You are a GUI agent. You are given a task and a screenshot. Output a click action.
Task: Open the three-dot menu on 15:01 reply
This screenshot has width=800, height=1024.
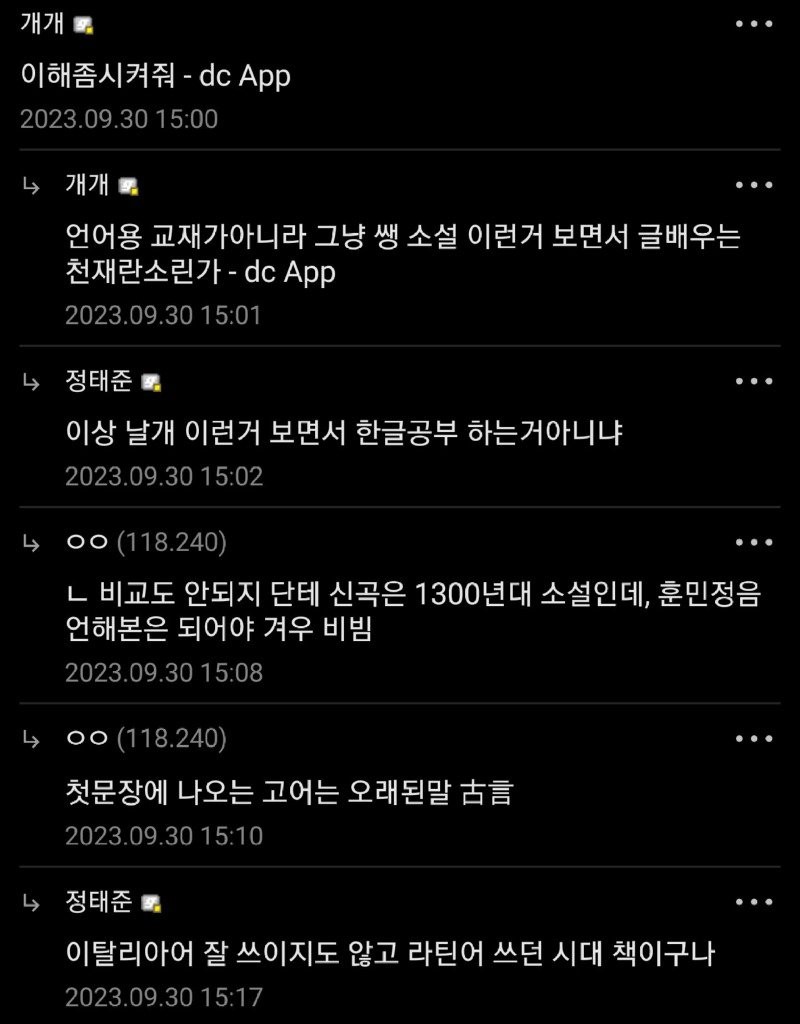click(754, 185)
